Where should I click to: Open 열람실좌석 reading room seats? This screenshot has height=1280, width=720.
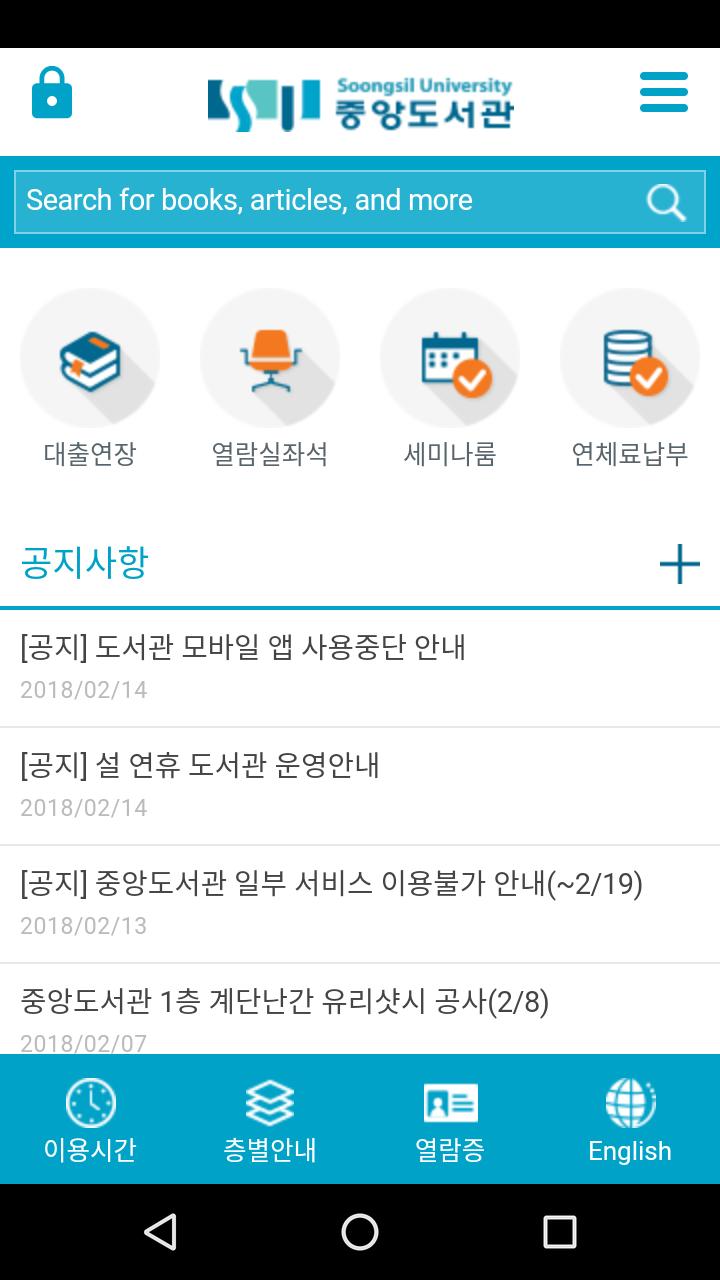click(270, 380)
